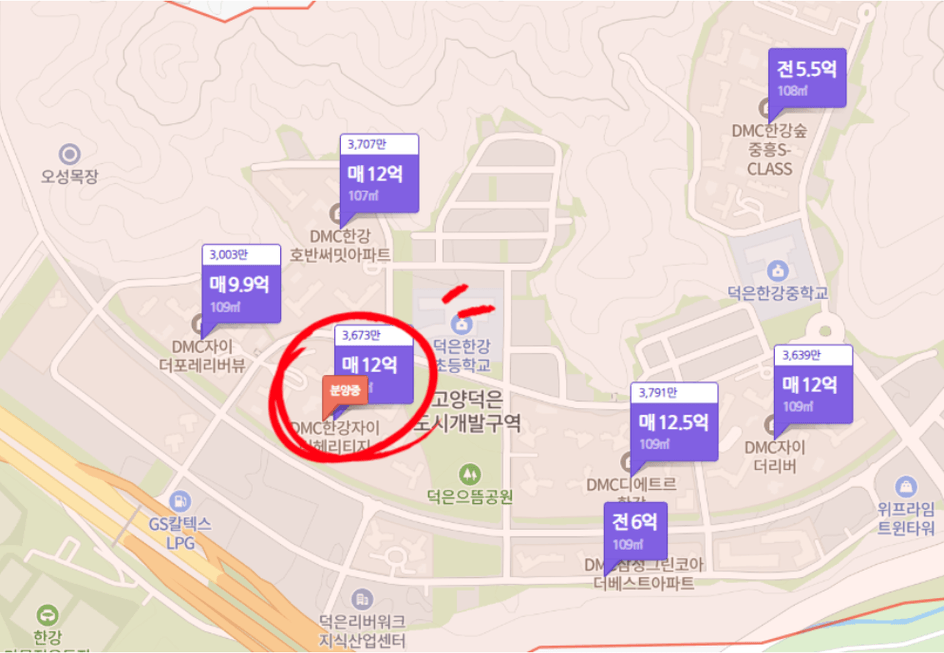Viewport: 944px width, 653px height.
Task: Open the 전 5.5억 108㎡ listing marker
Action: tap(807, 78)
